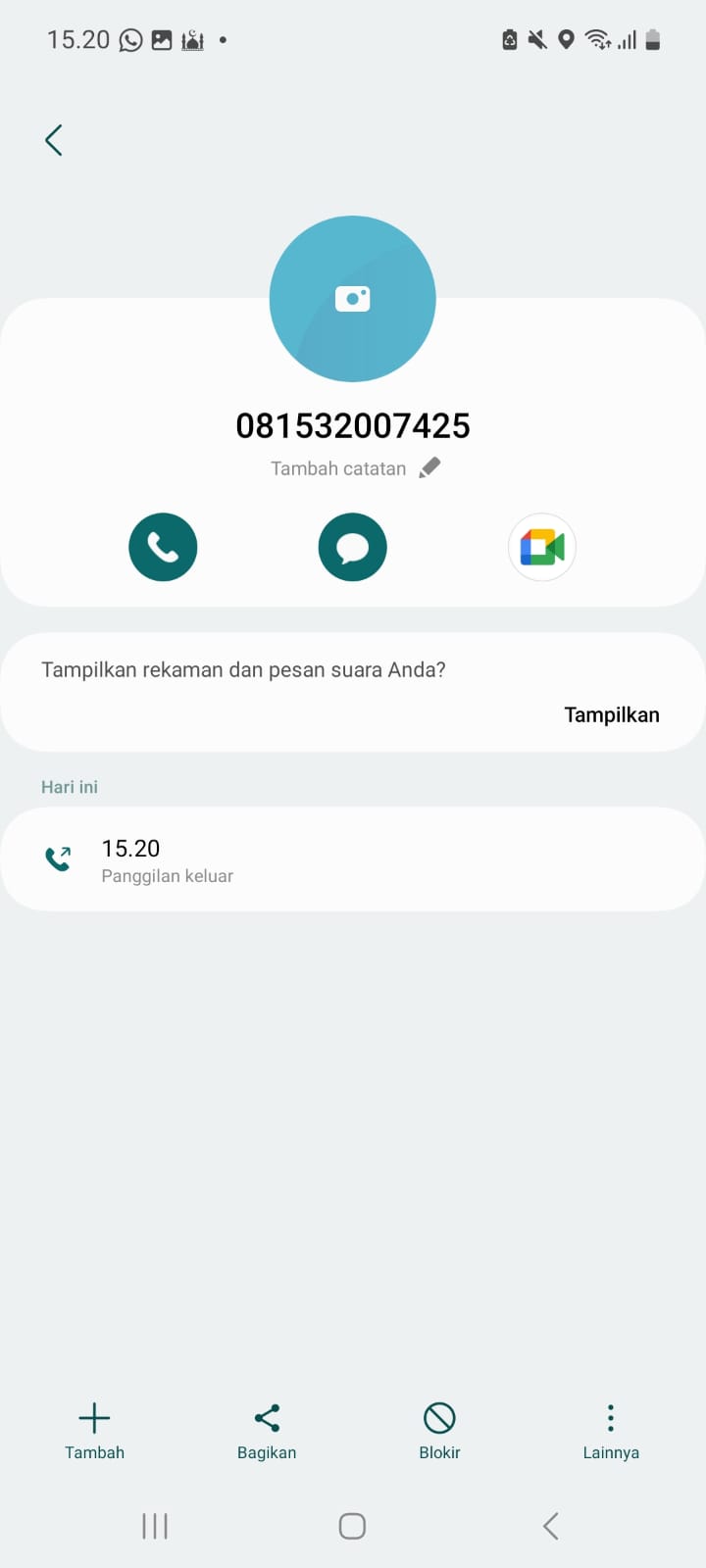Open the pencil edit icon beside Tambah catatan
This screenshot has width=706, height=1568.
coord(429,467)
